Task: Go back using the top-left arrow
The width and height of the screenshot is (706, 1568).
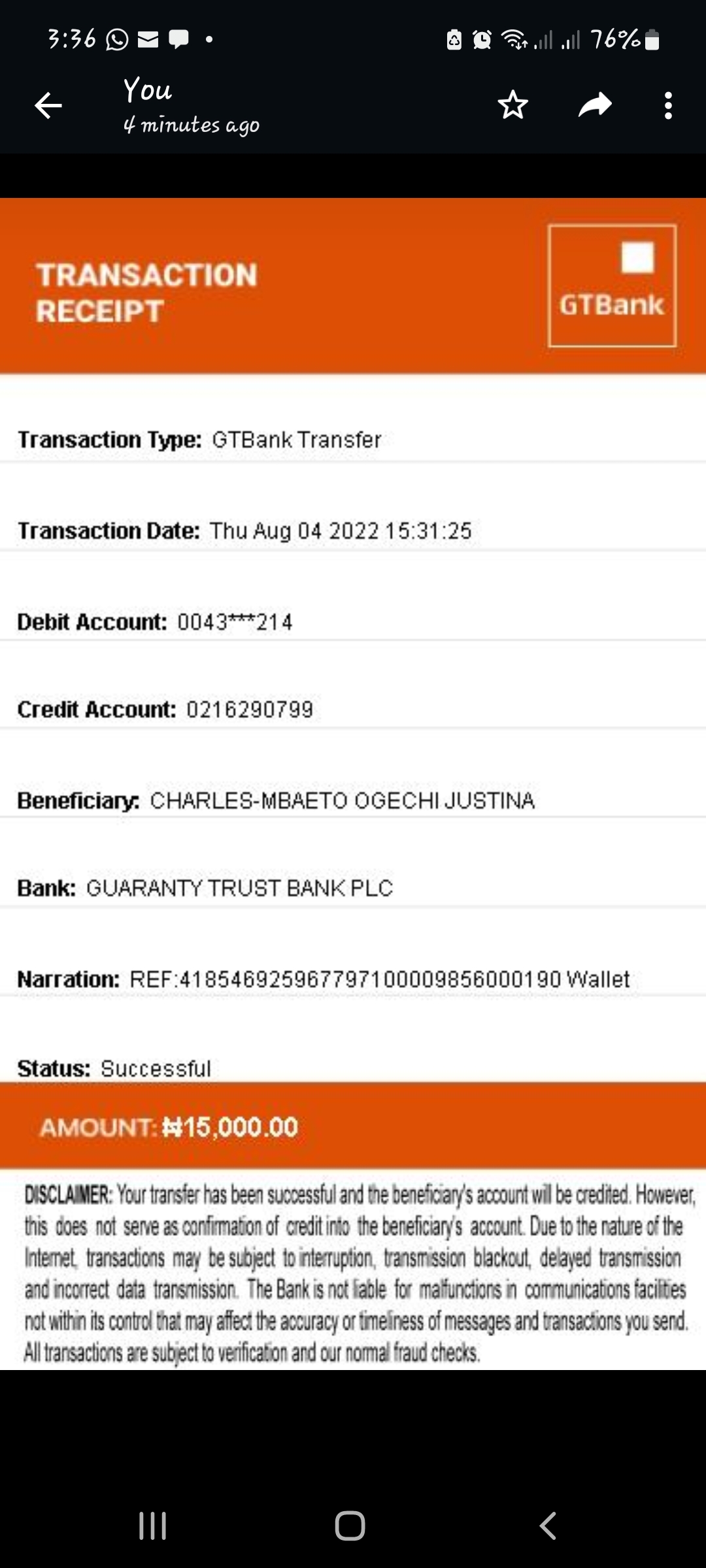Action: (x=48, y=105)
